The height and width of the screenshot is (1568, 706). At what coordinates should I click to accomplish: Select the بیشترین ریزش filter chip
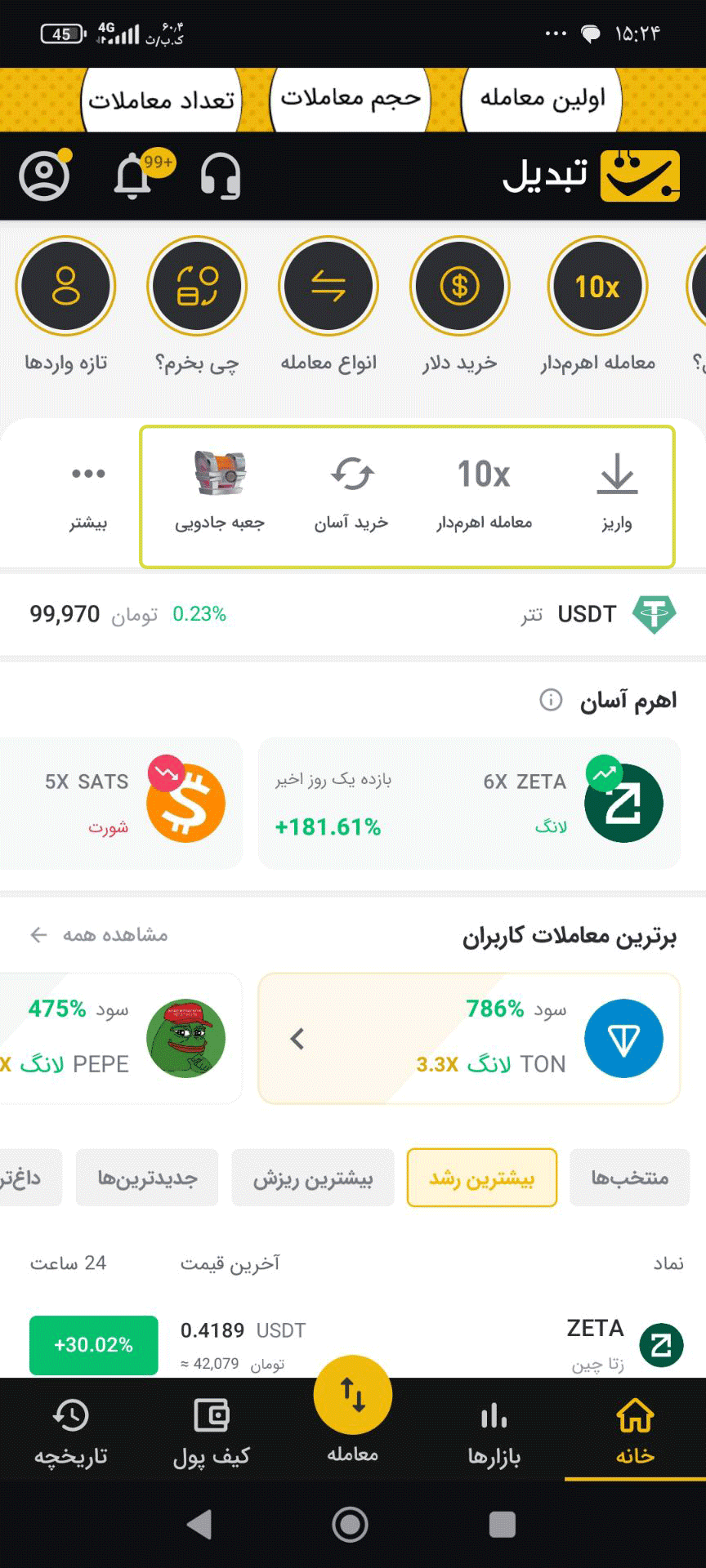(x=313, y=1178)
